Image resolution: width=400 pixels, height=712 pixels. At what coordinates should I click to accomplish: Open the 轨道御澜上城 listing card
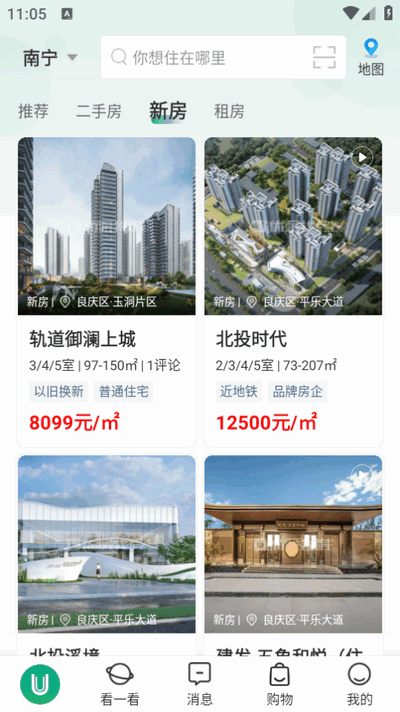(107, 292)
